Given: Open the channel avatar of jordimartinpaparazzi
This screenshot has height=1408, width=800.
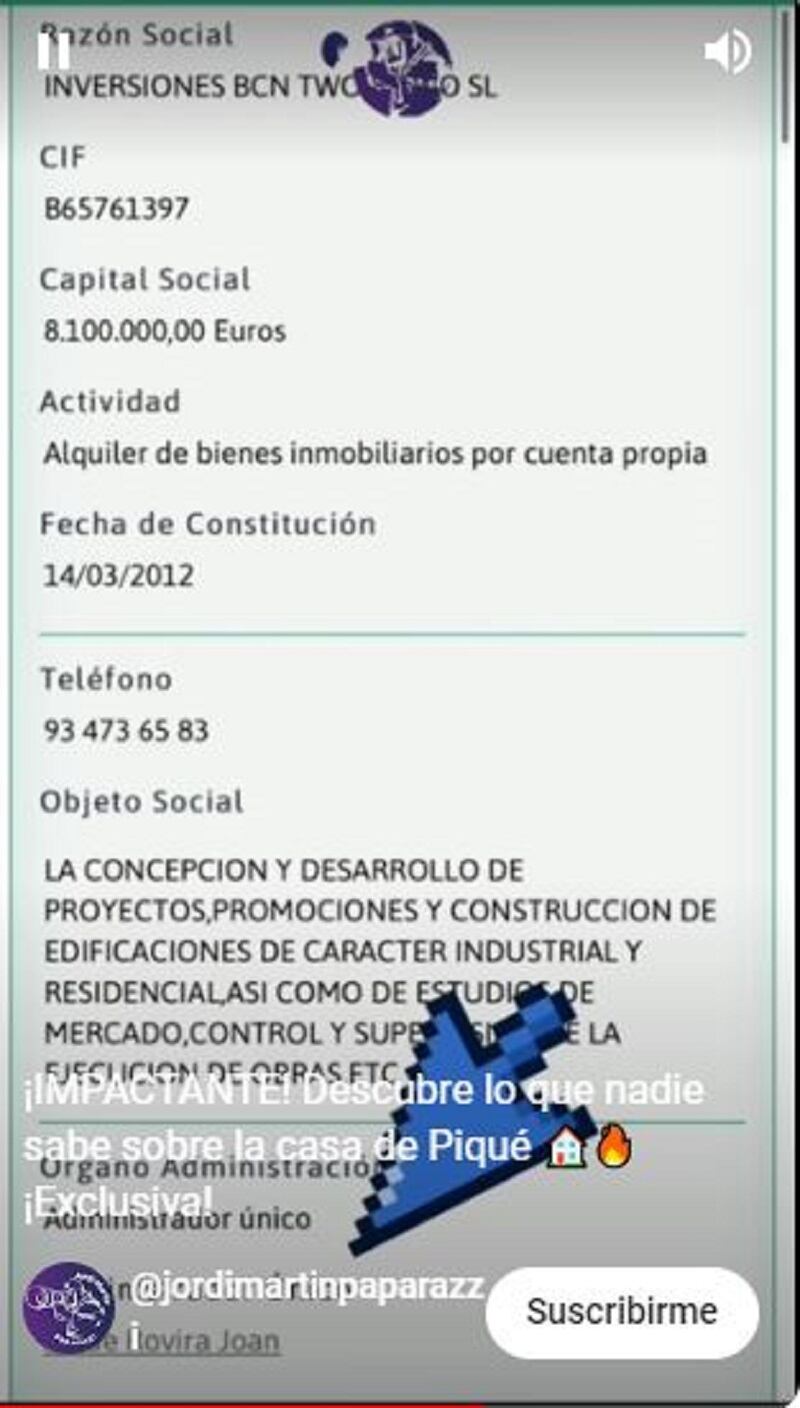Looking at the screenshot, I should click(68, 1307).
